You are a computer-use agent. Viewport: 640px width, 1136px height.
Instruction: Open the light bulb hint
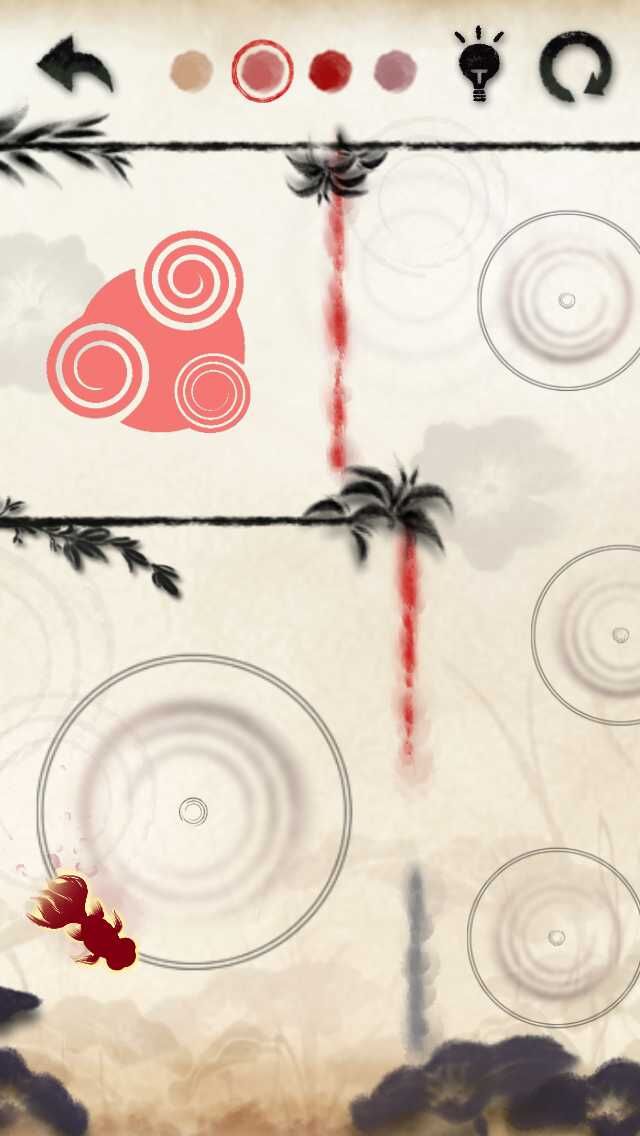[x=478, y=66]
